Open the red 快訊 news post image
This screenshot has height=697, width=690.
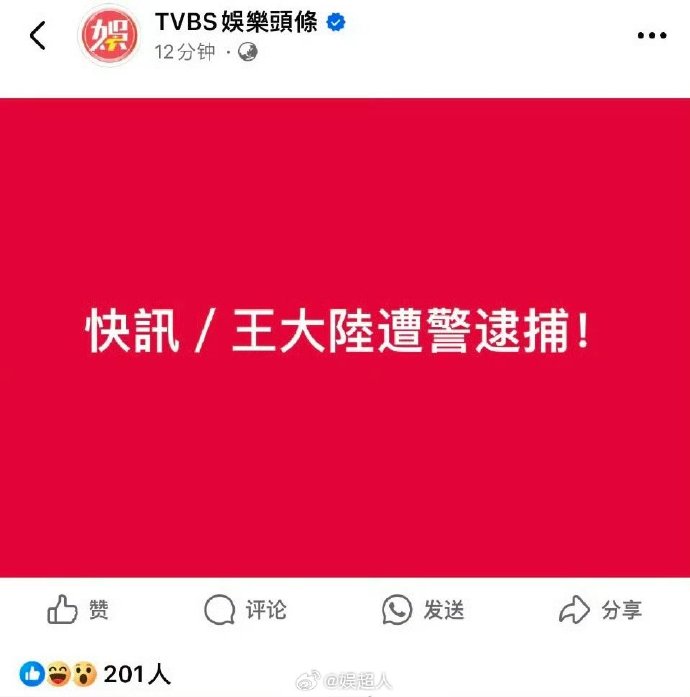pos(345,337)
